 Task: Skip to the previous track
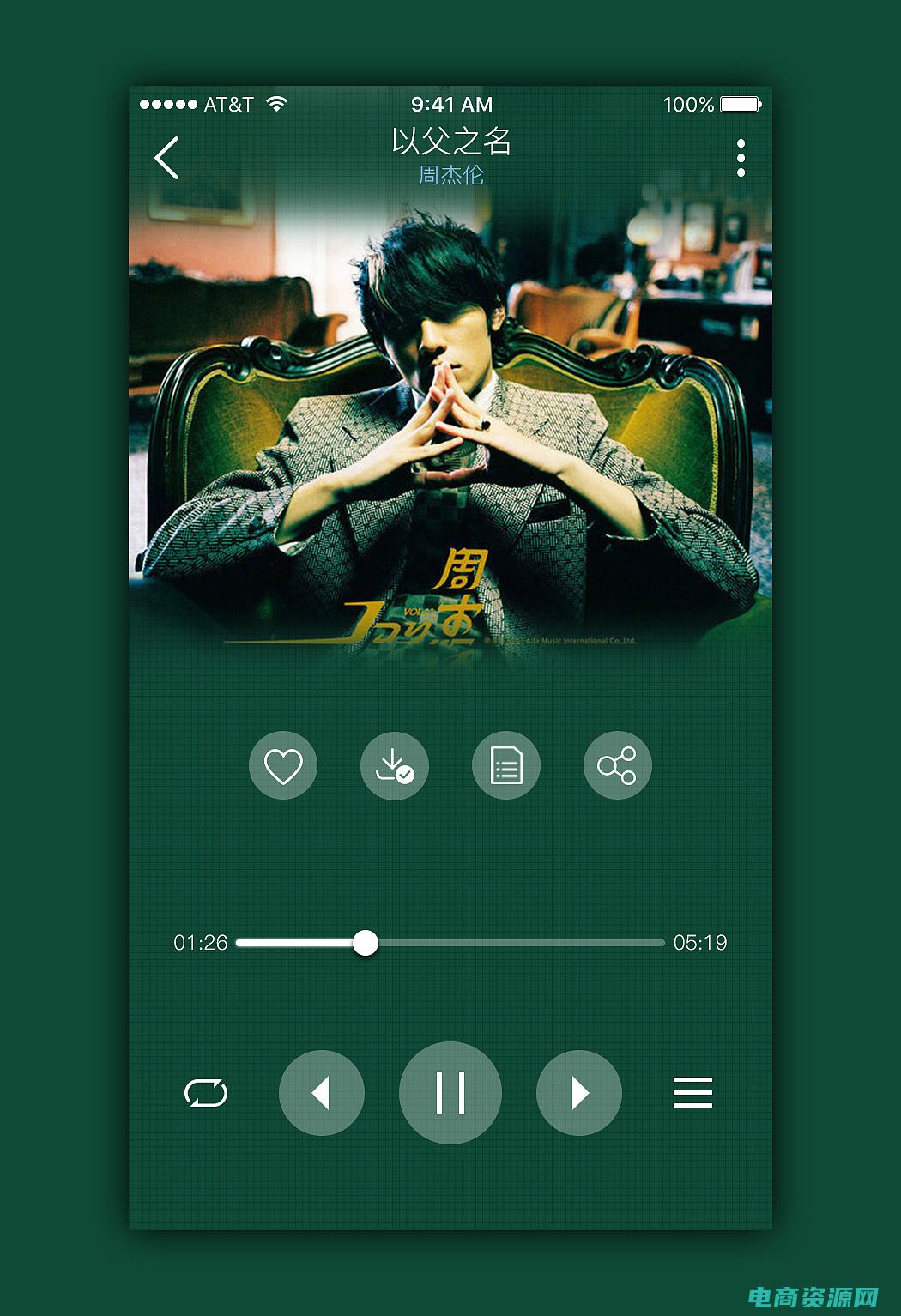click(x=322, y=1093)
